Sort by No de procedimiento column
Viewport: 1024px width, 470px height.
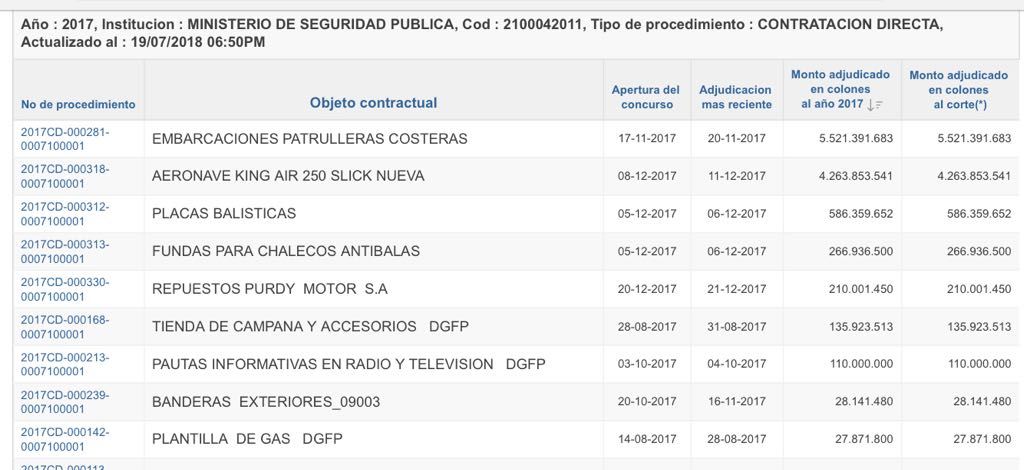(x=78, y=104)
